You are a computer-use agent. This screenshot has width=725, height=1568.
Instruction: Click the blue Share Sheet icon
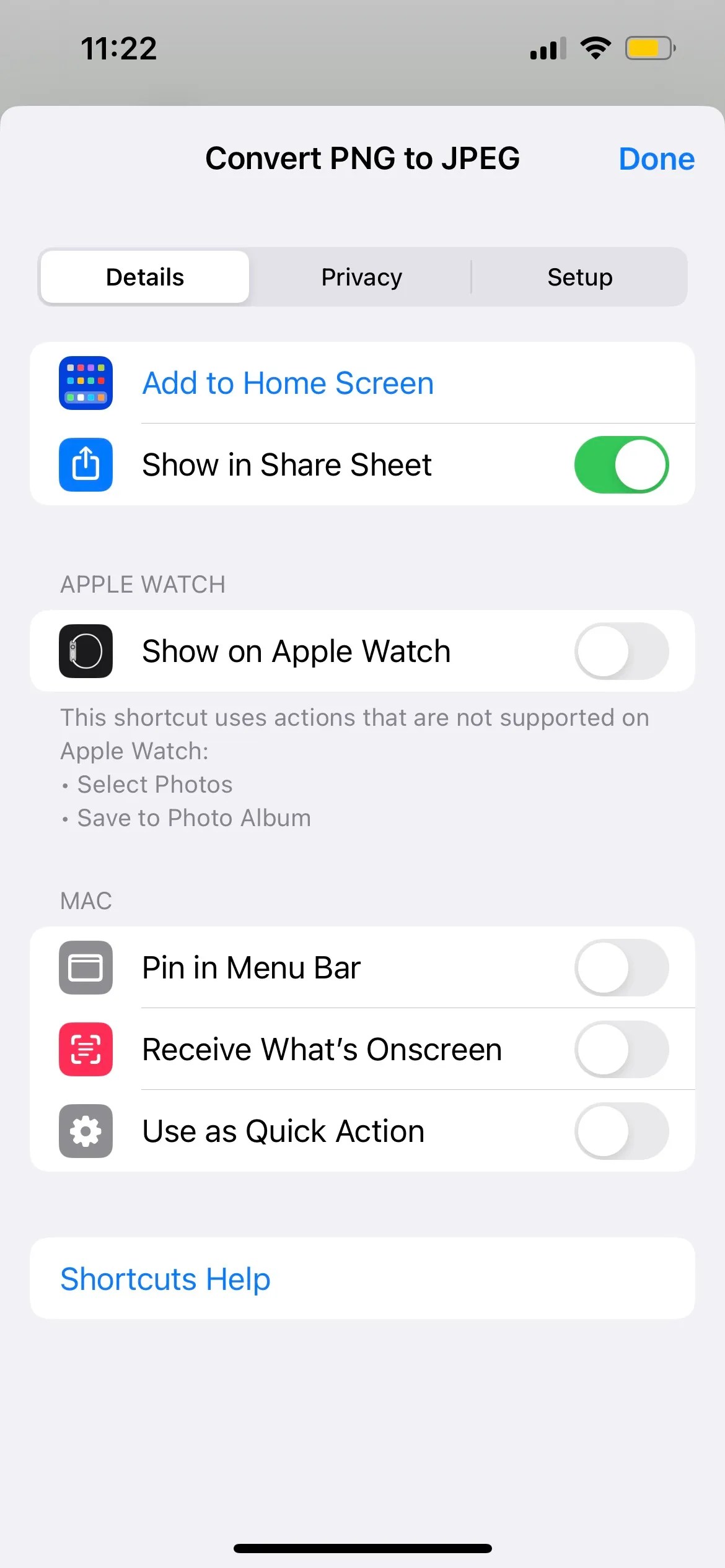(x=86, y=465)
